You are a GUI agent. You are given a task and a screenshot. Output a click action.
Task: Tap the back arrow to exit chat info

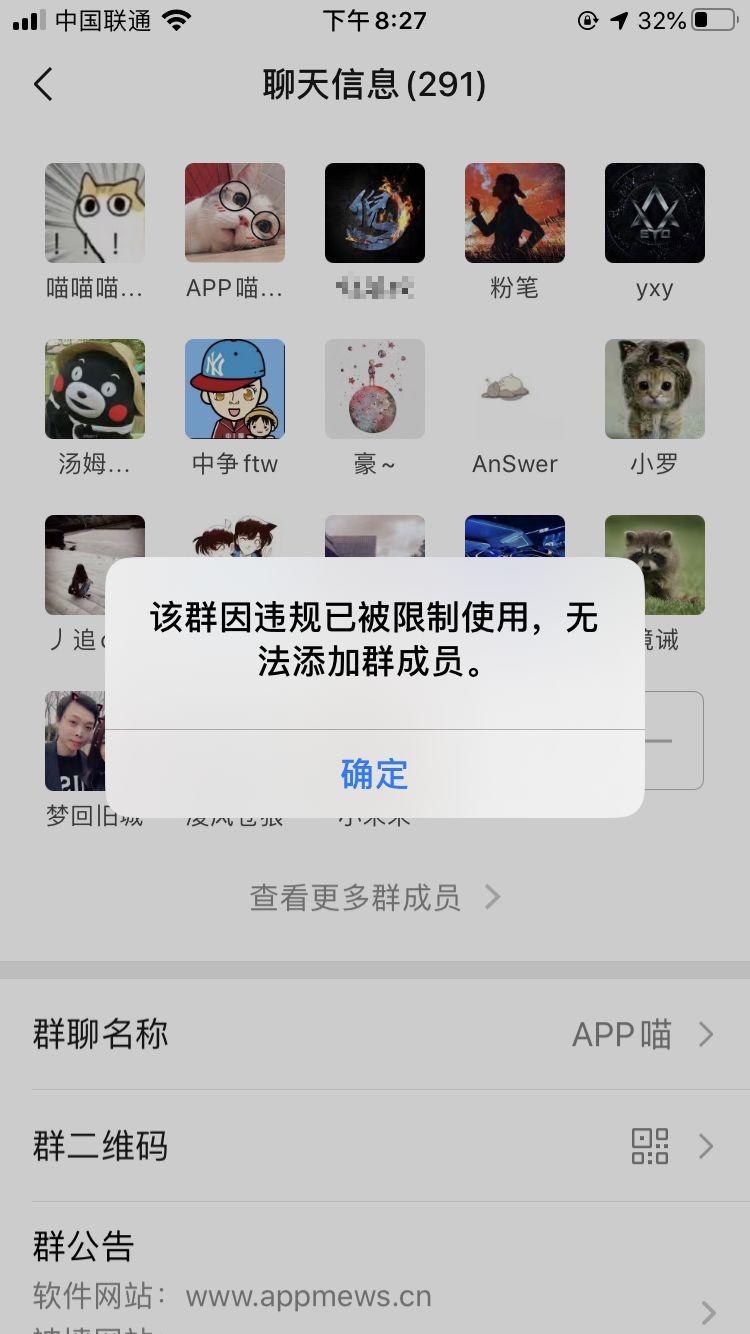(x=42, y=84)
